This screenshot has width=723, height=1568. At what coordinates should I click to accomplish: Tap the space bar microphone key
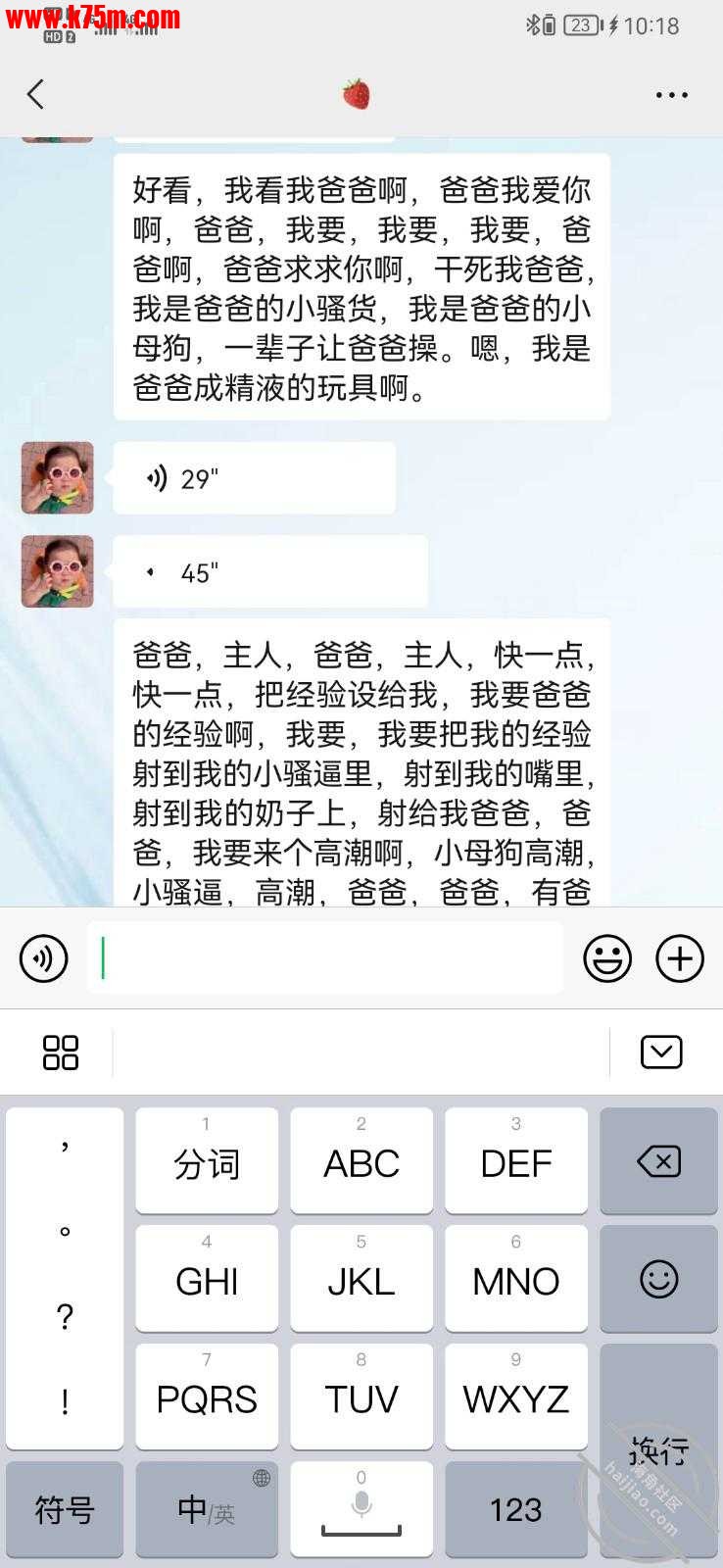(x=361, y=1510)
